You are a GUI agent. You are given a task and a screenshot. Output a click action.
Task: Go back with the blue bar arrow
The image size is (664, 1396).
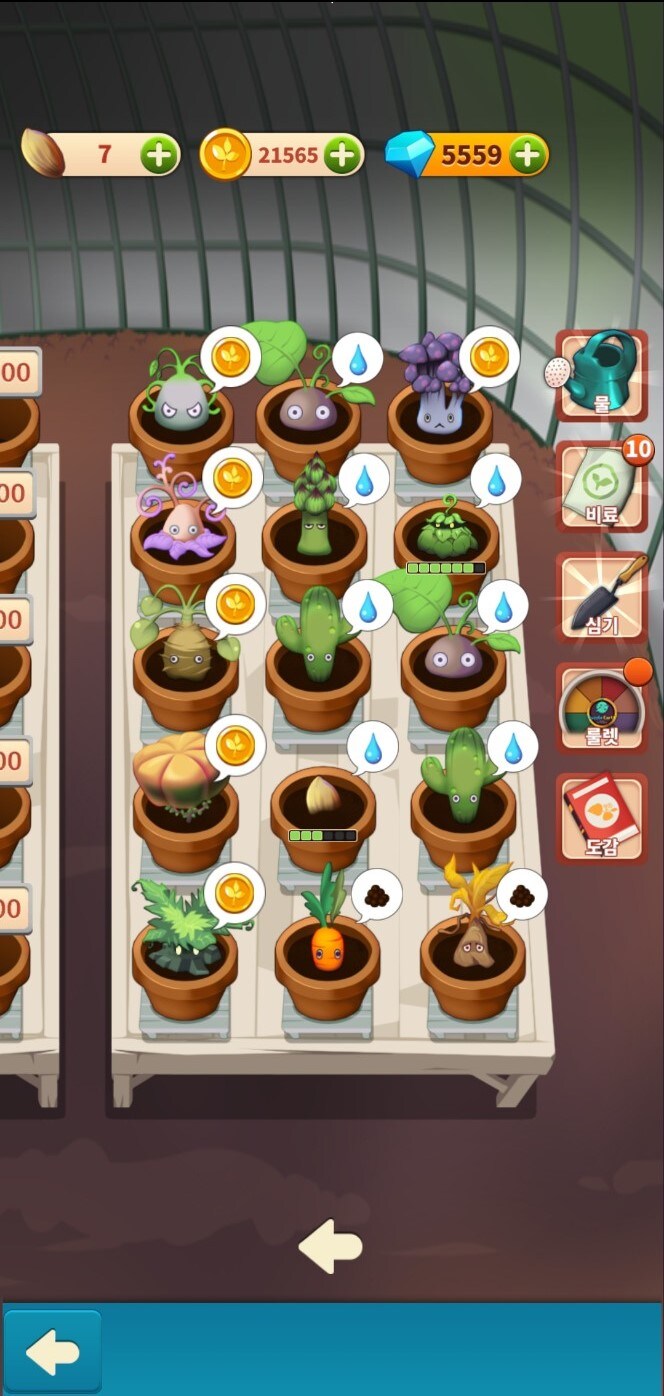(x=52, y=1352)
